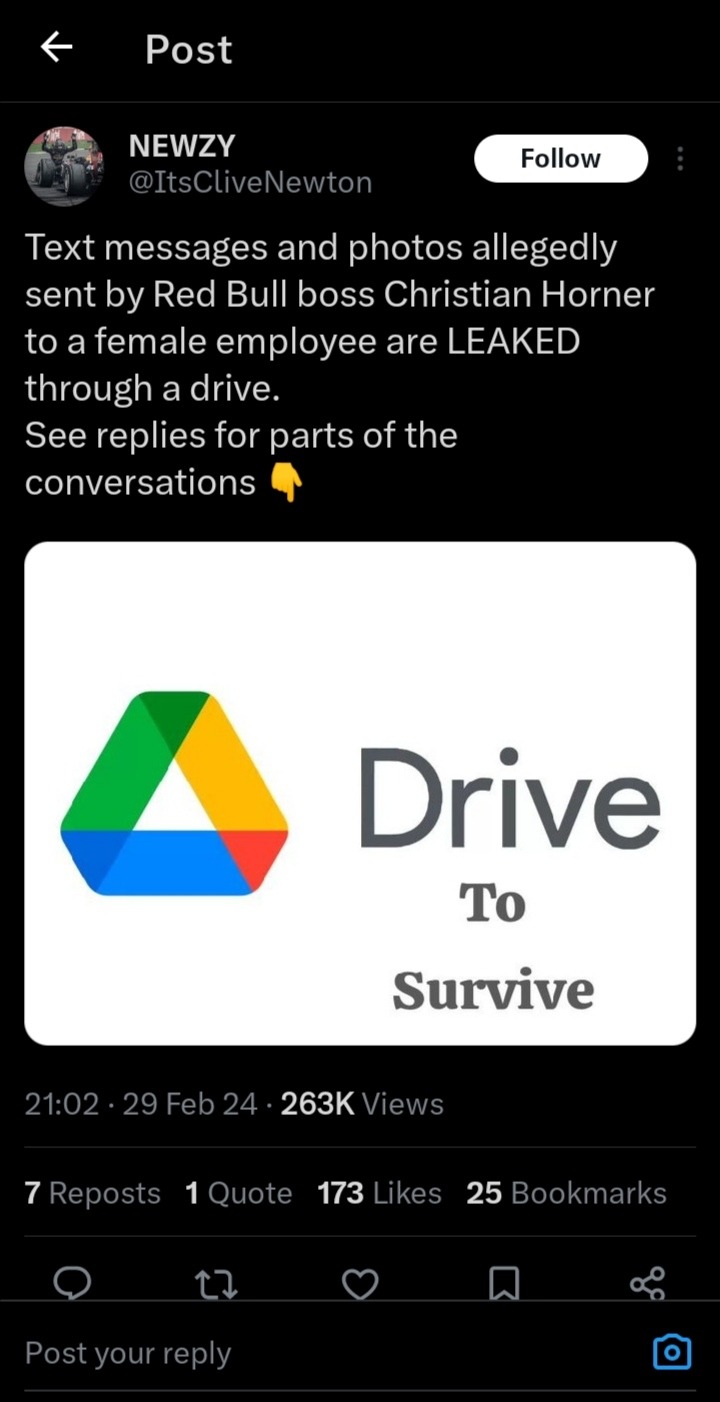This screenshot has height=1402, width=720.
Task: Bookmark this post
Action: coord(504,1282)
